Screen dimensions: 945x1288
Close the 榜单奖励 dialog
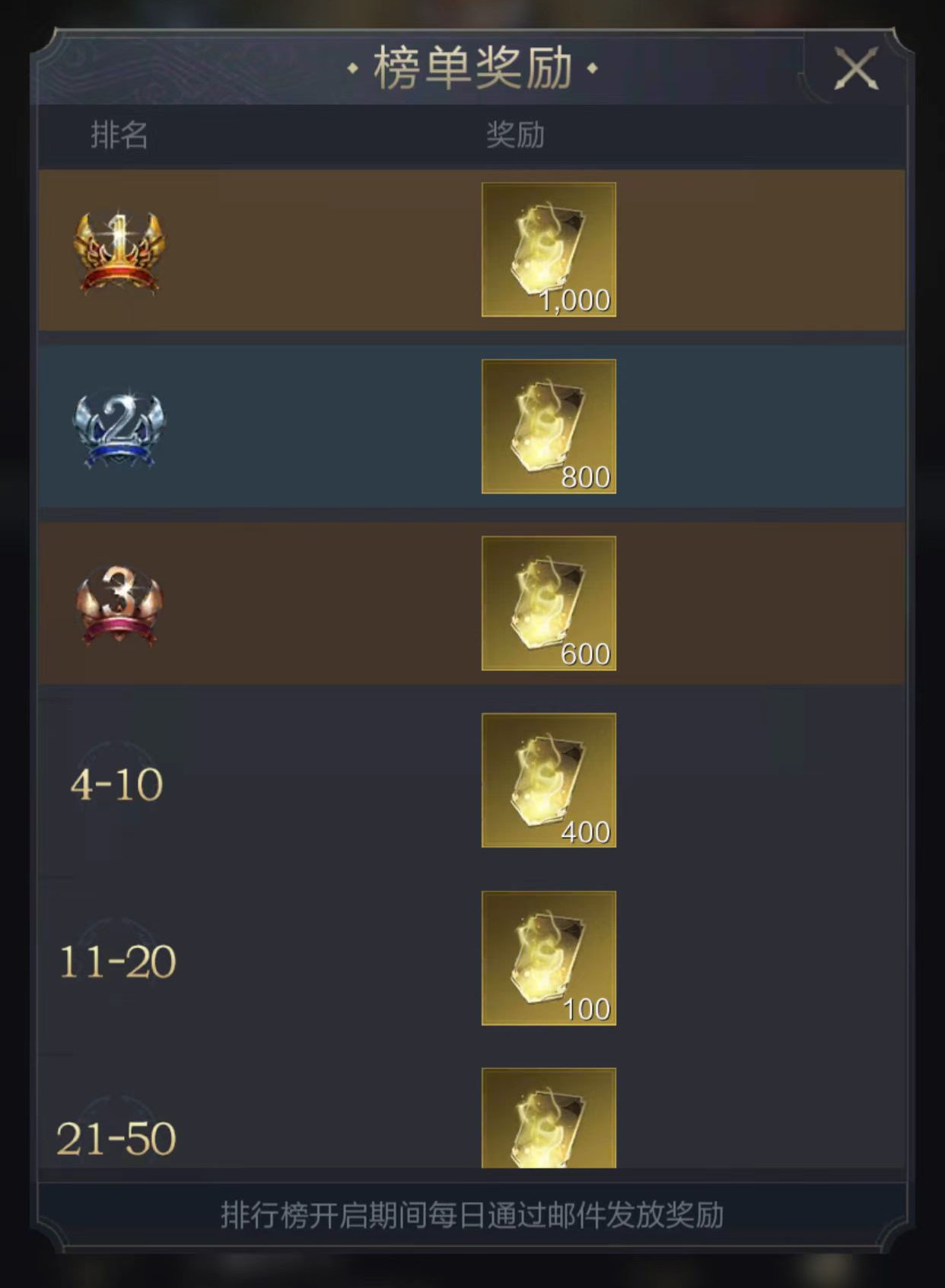tap(856, 68)
